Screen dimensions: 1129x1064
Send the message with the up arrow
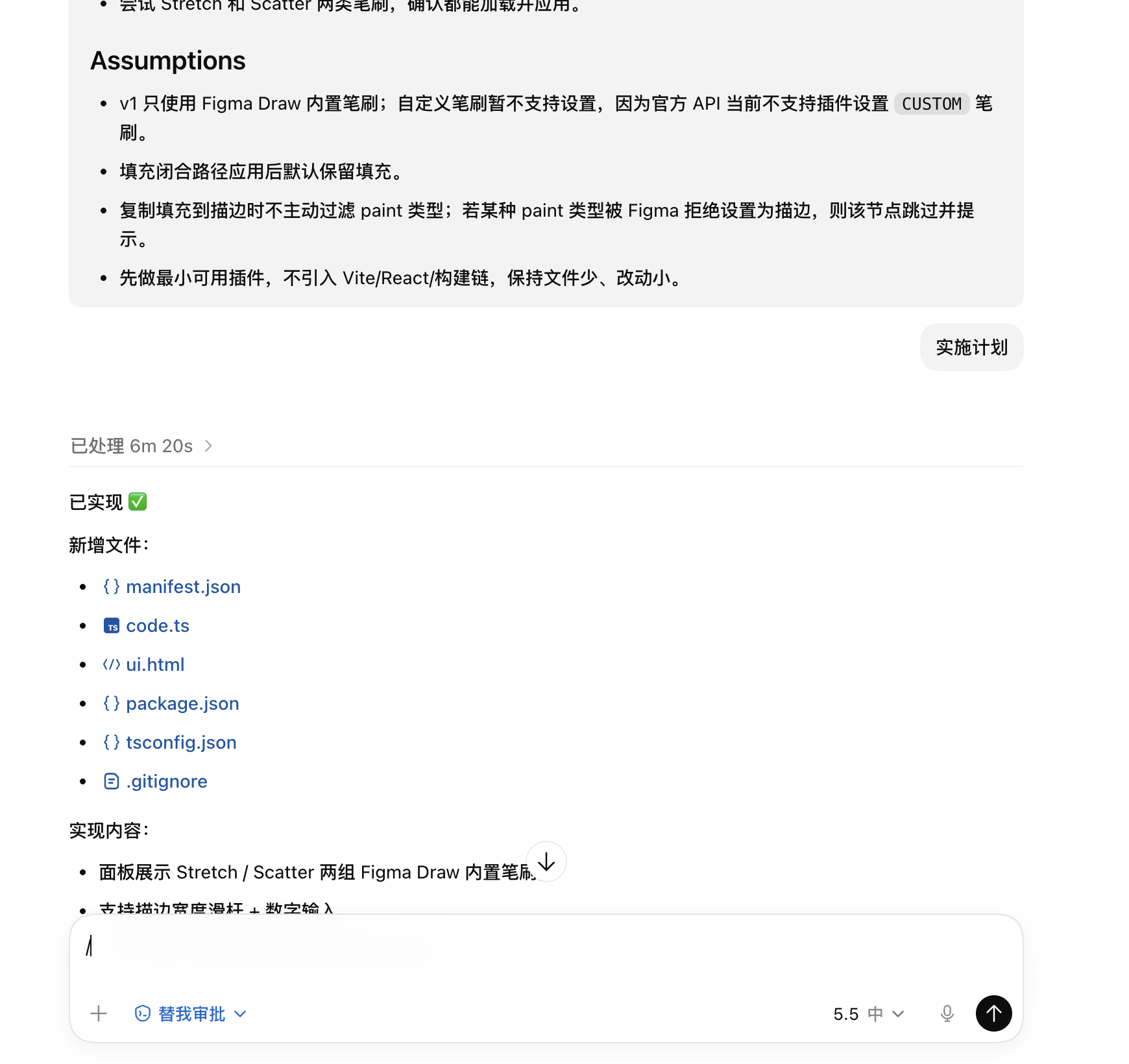(994, 1013)
